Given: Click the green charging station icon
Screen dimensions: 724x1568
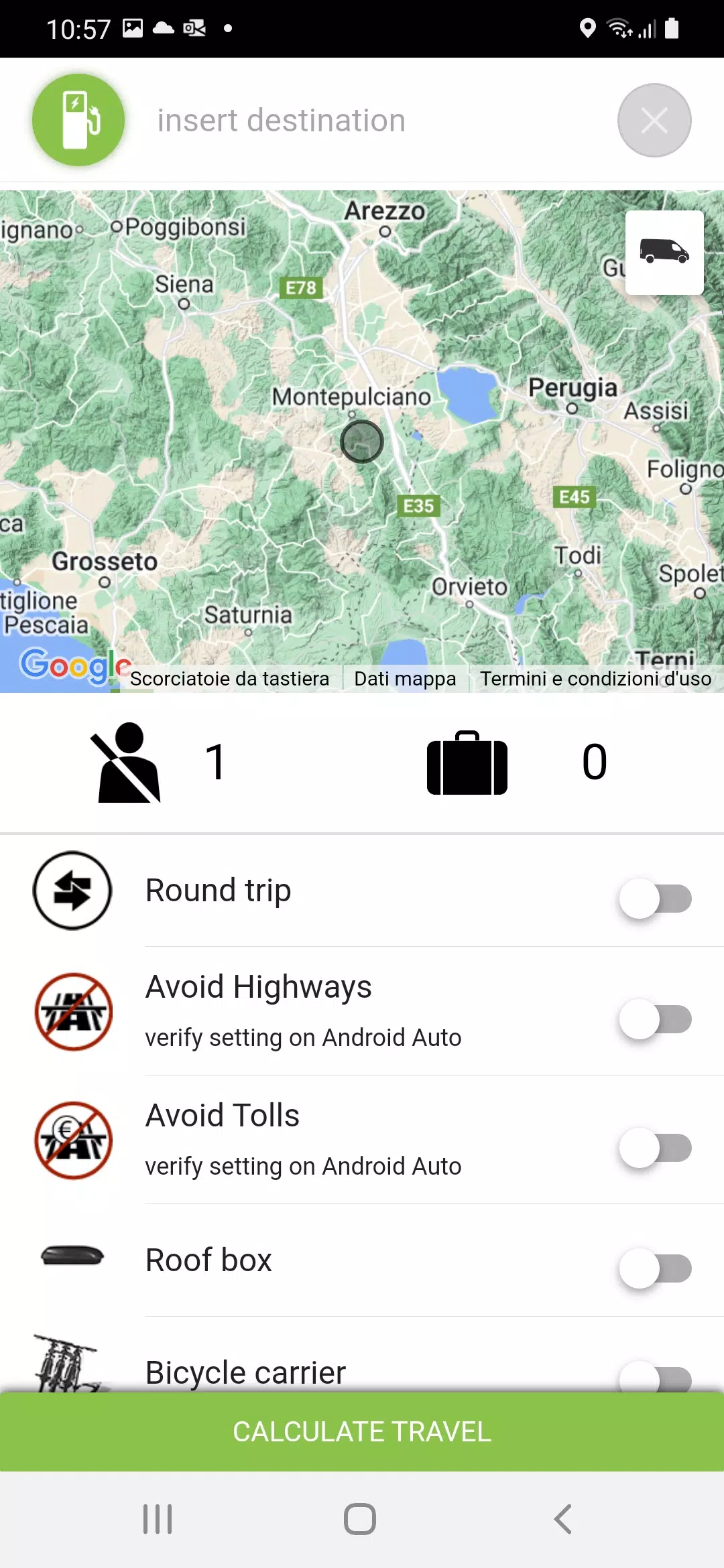Looking at the screenshot, I should (x=78, y=120).
